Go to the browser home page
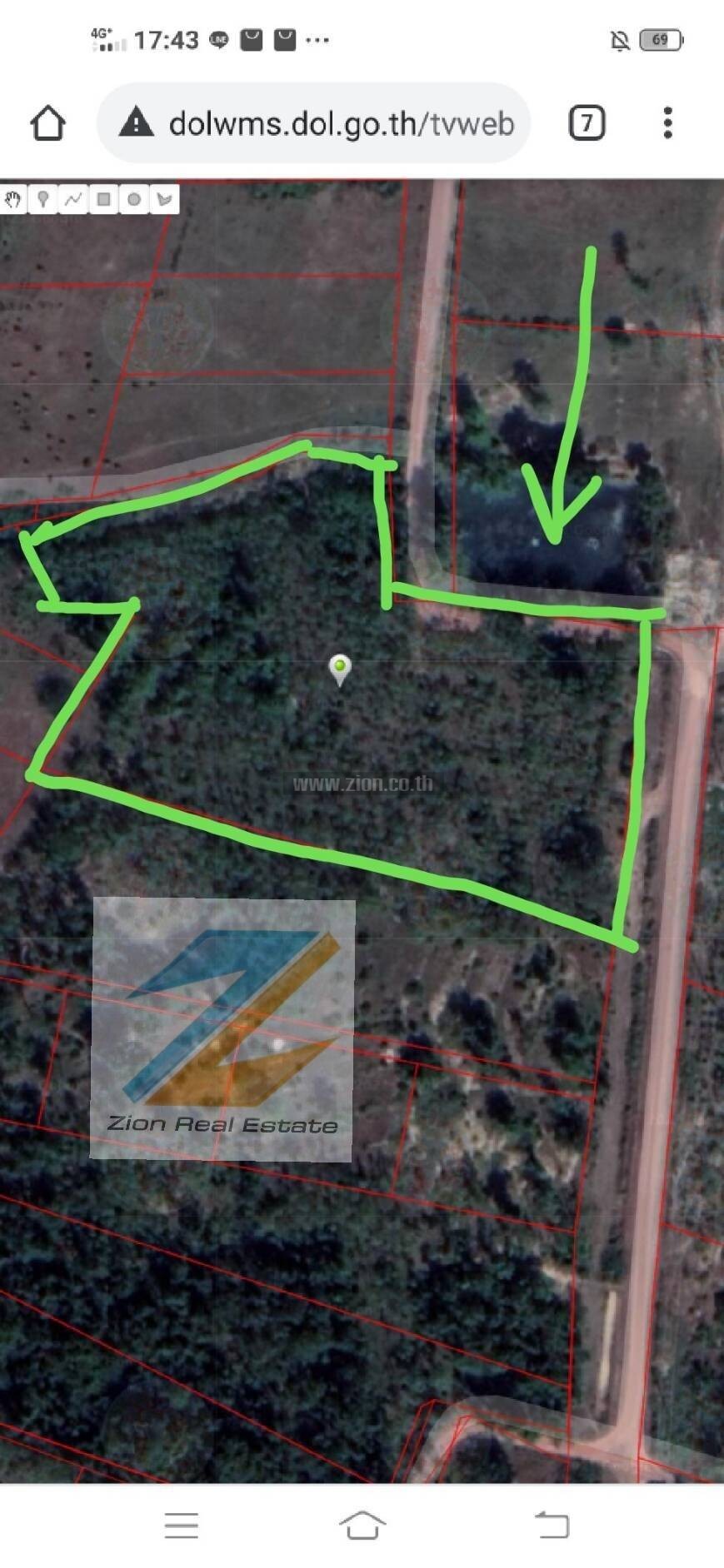The height and width of the screenshot is (1568, 724). [47, 124]
